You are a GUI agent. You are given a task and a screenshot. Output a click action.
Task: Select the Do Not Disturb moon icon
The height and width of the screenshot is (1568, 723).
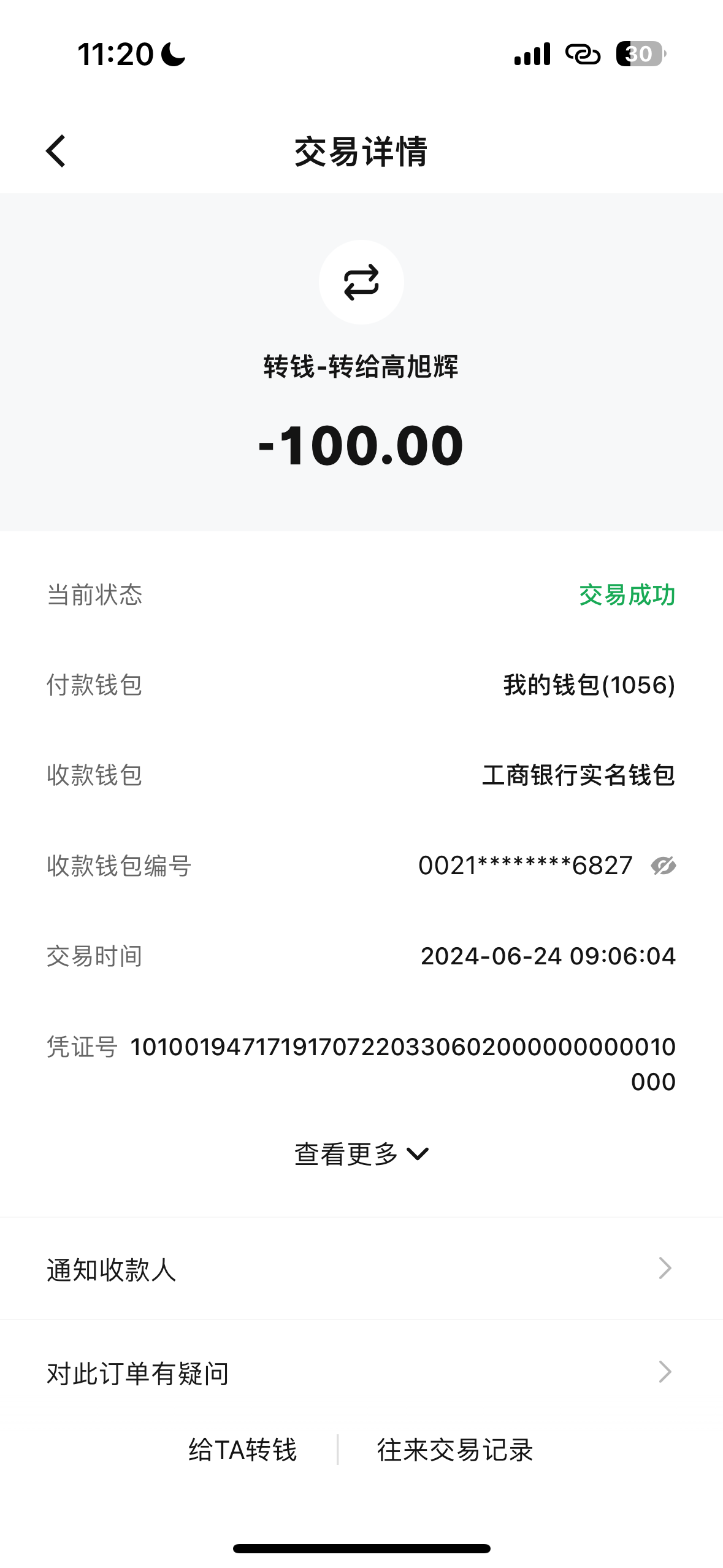coord(172,54)
